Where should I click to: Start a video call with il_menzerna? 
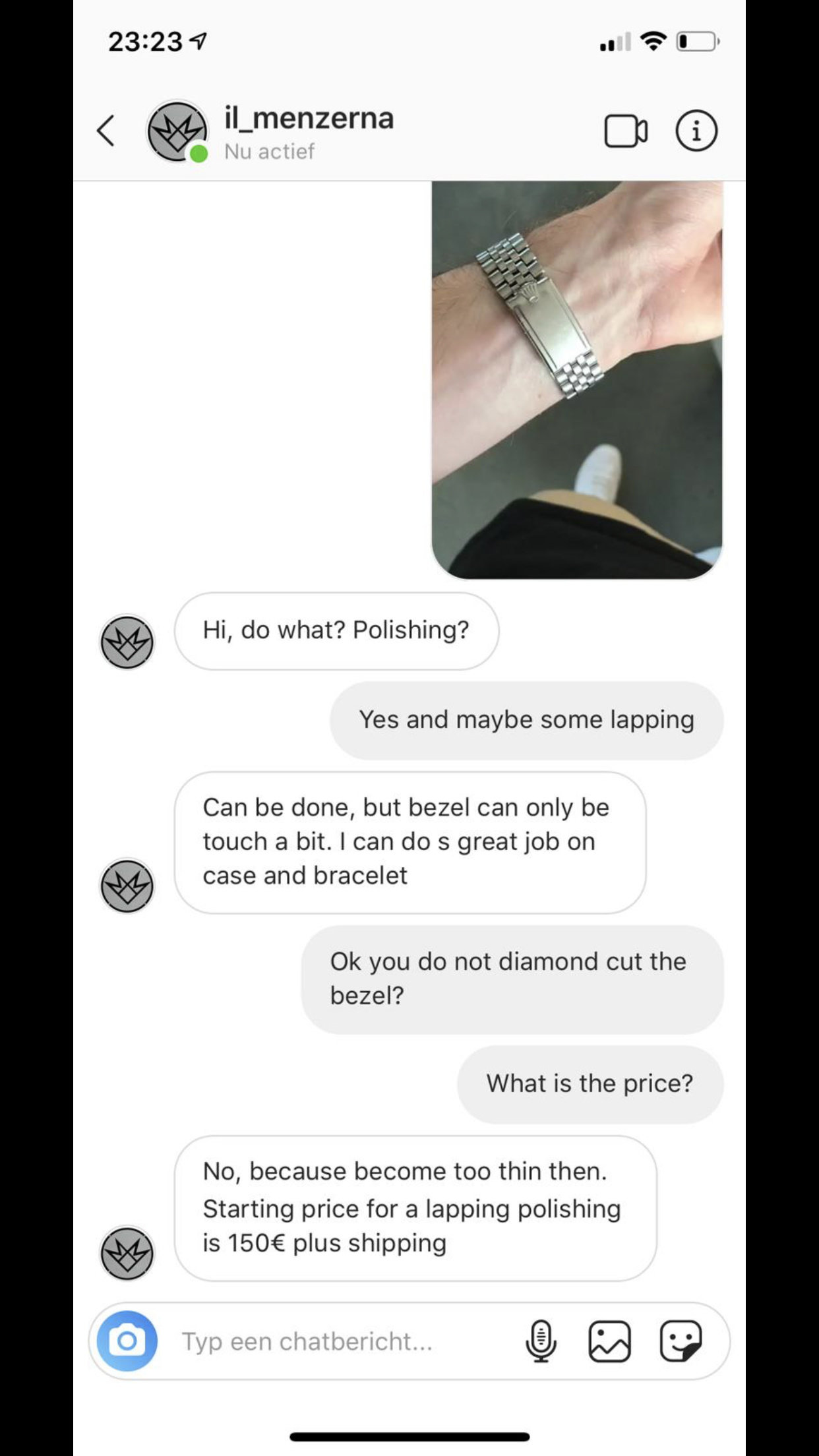(625, 131)
